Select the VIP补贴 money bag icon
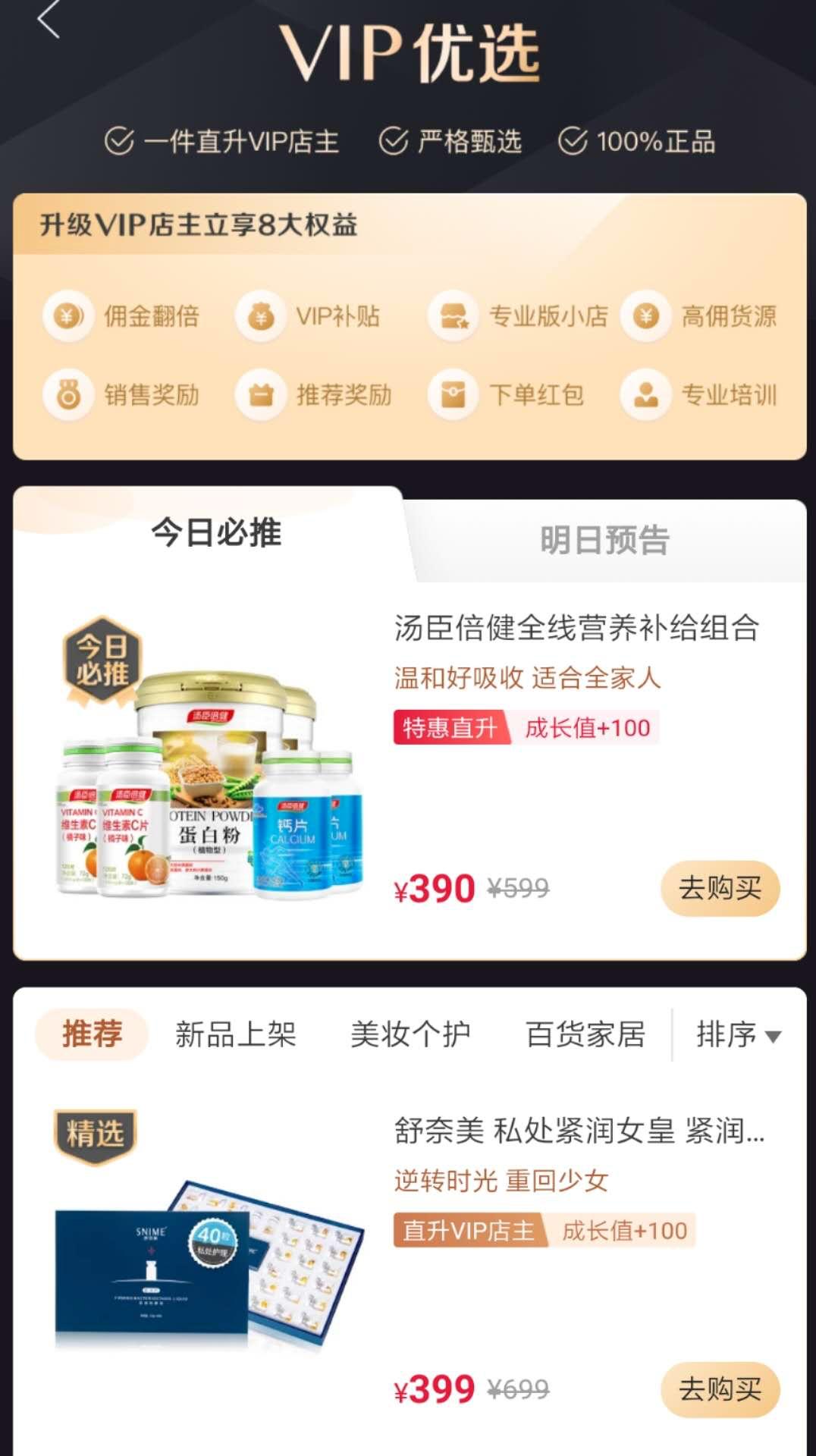Viewport: 816px width, 1456px height. point(262,317)
